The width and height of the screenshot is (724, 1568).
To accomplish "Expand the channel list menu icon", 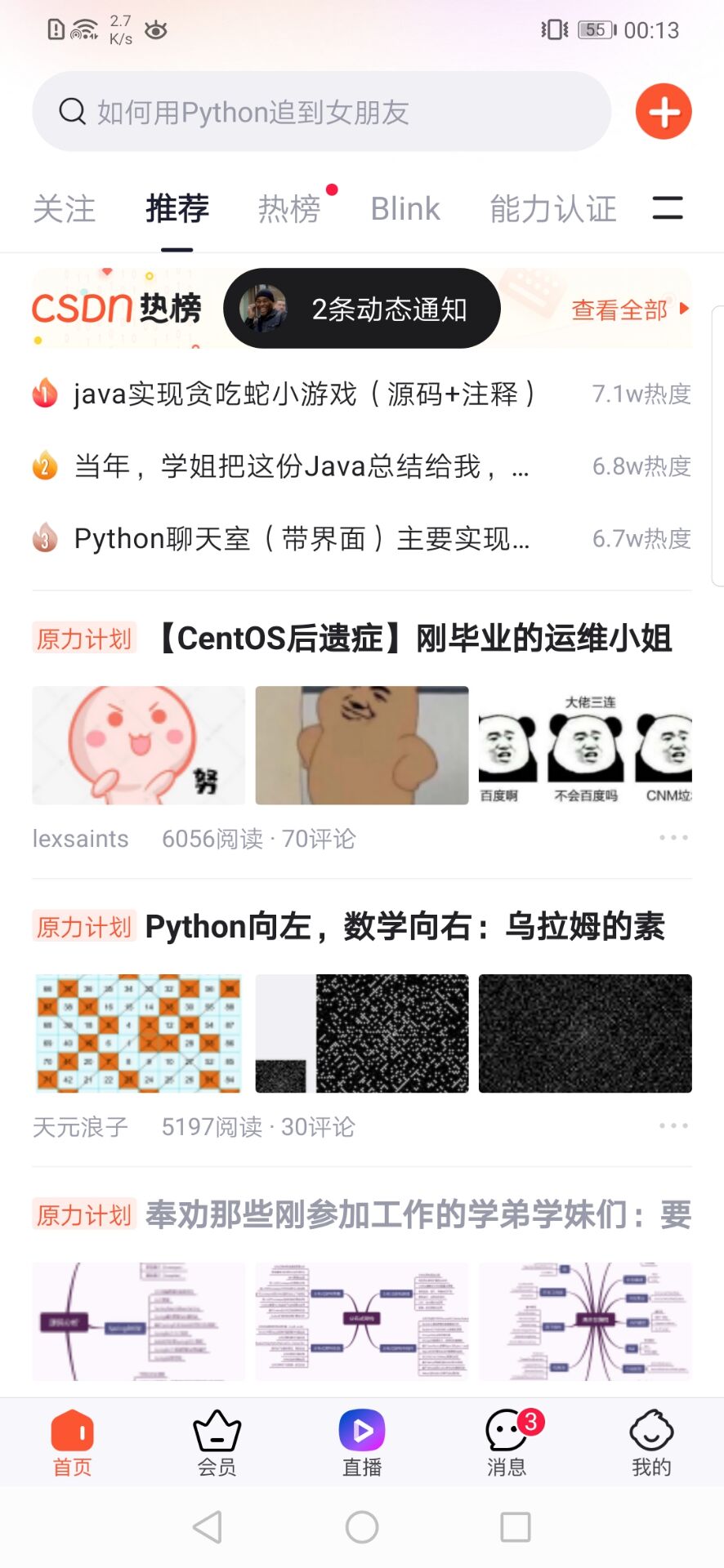I will tap(668, 208).
